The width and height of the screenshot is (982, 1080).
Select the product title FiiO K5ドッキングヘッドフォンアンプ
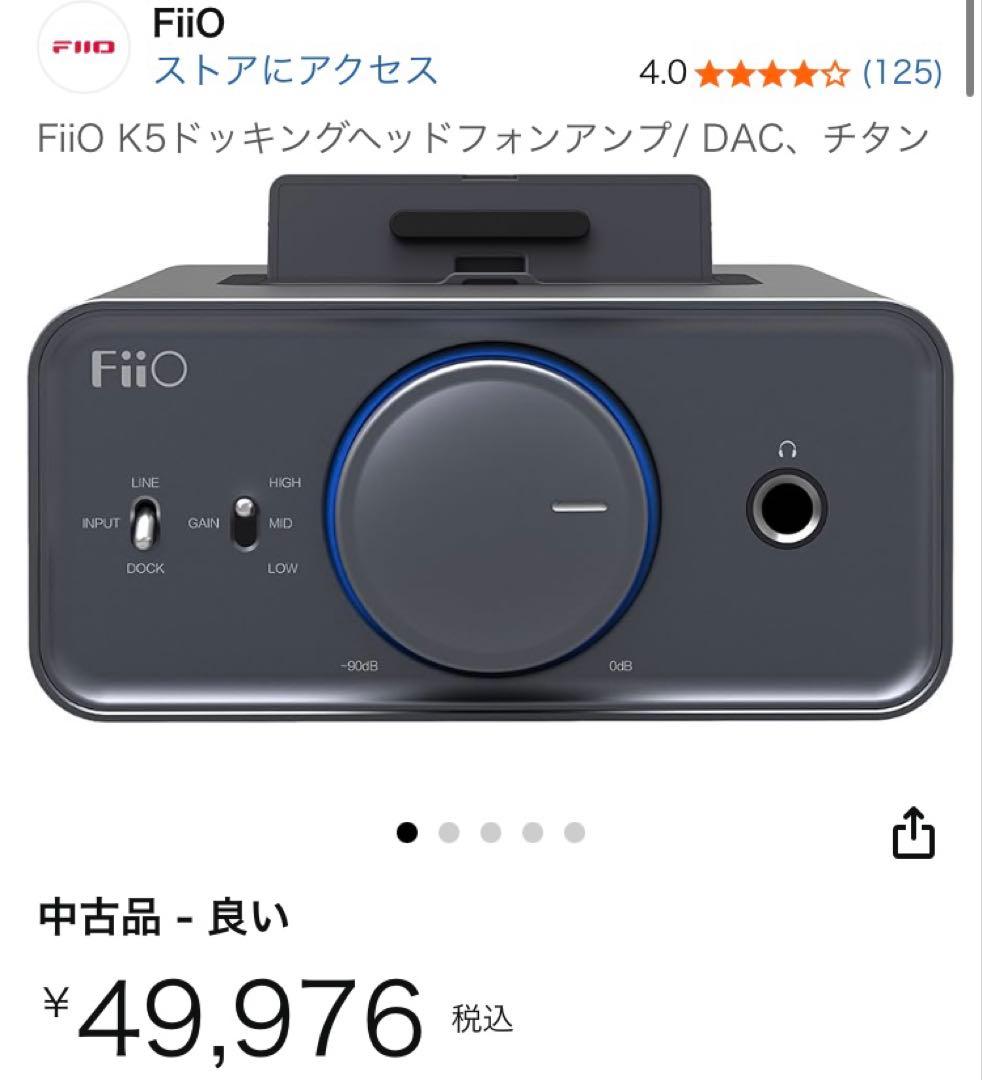tap(480, 138)
